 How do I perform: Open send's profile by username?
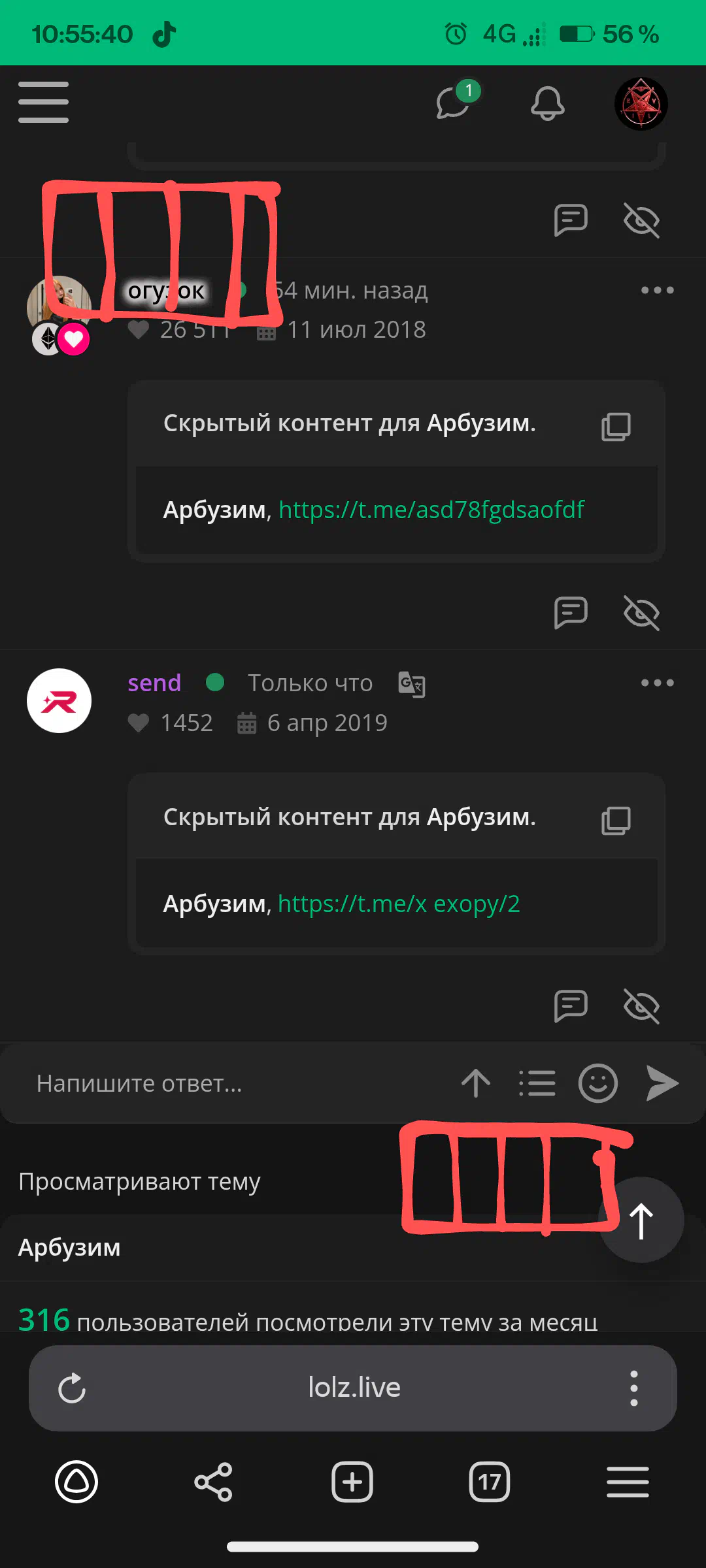pos(154,683)
